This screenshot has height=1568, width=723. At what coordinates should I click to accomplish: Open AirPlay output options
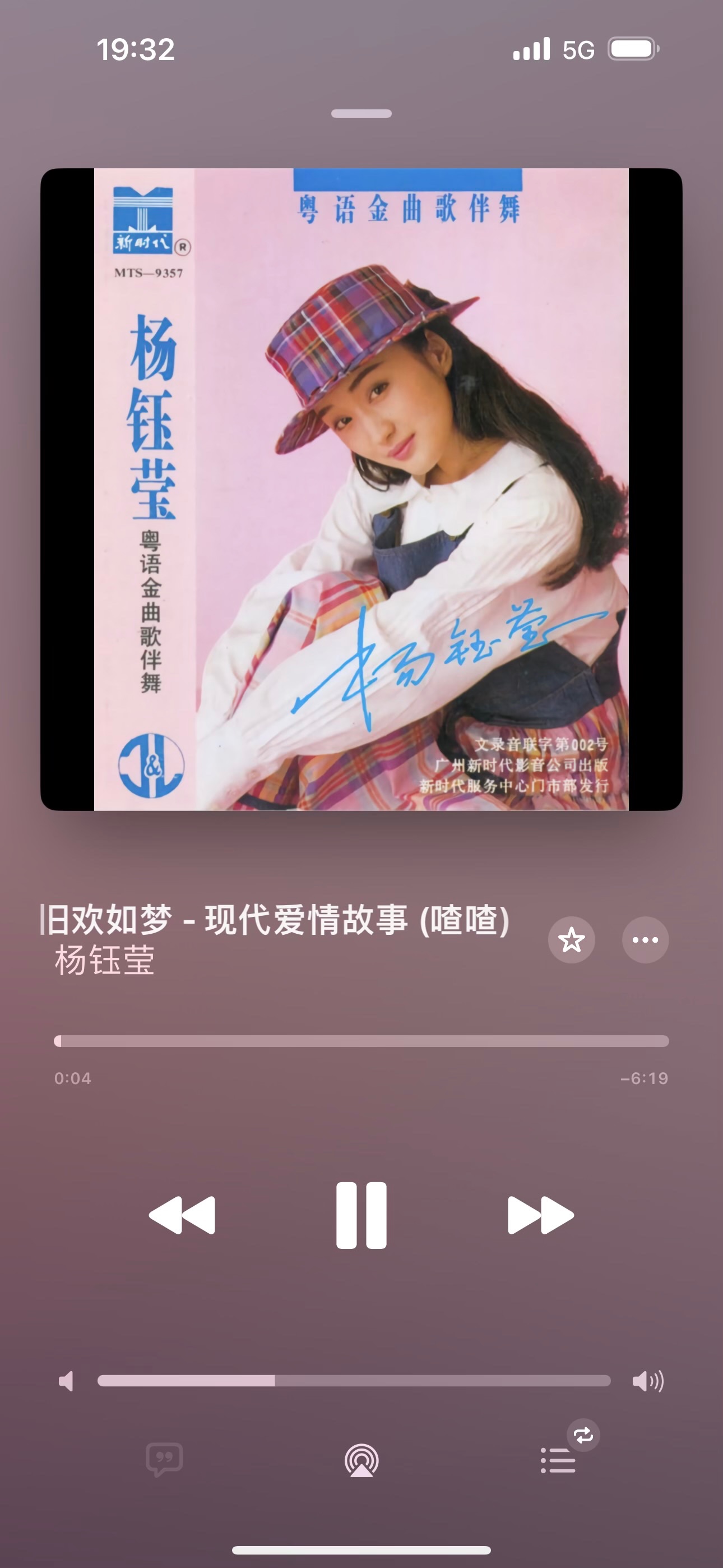[361, 1460]
